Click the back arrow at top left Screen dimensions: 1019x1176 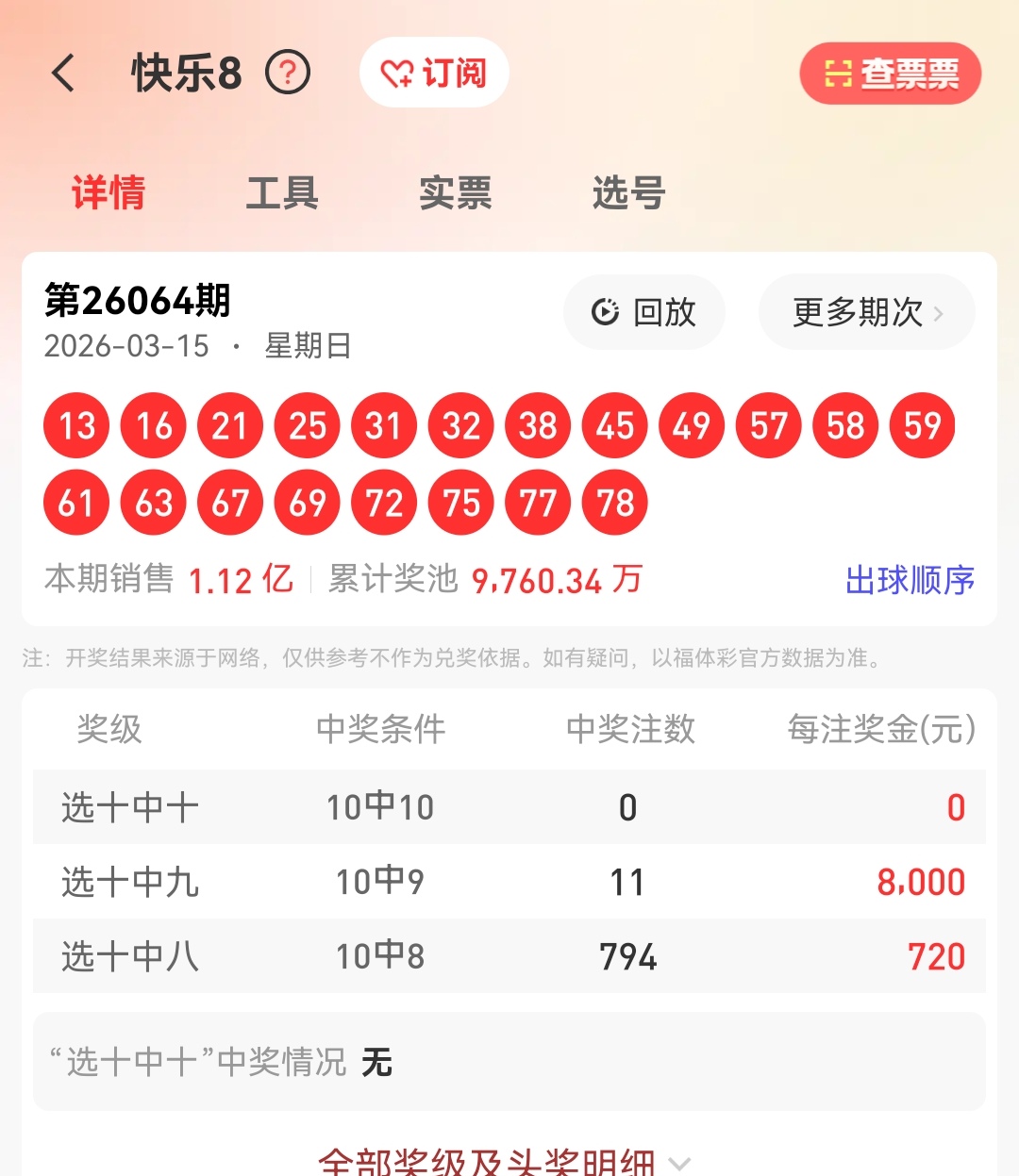(x=62, y=73)
